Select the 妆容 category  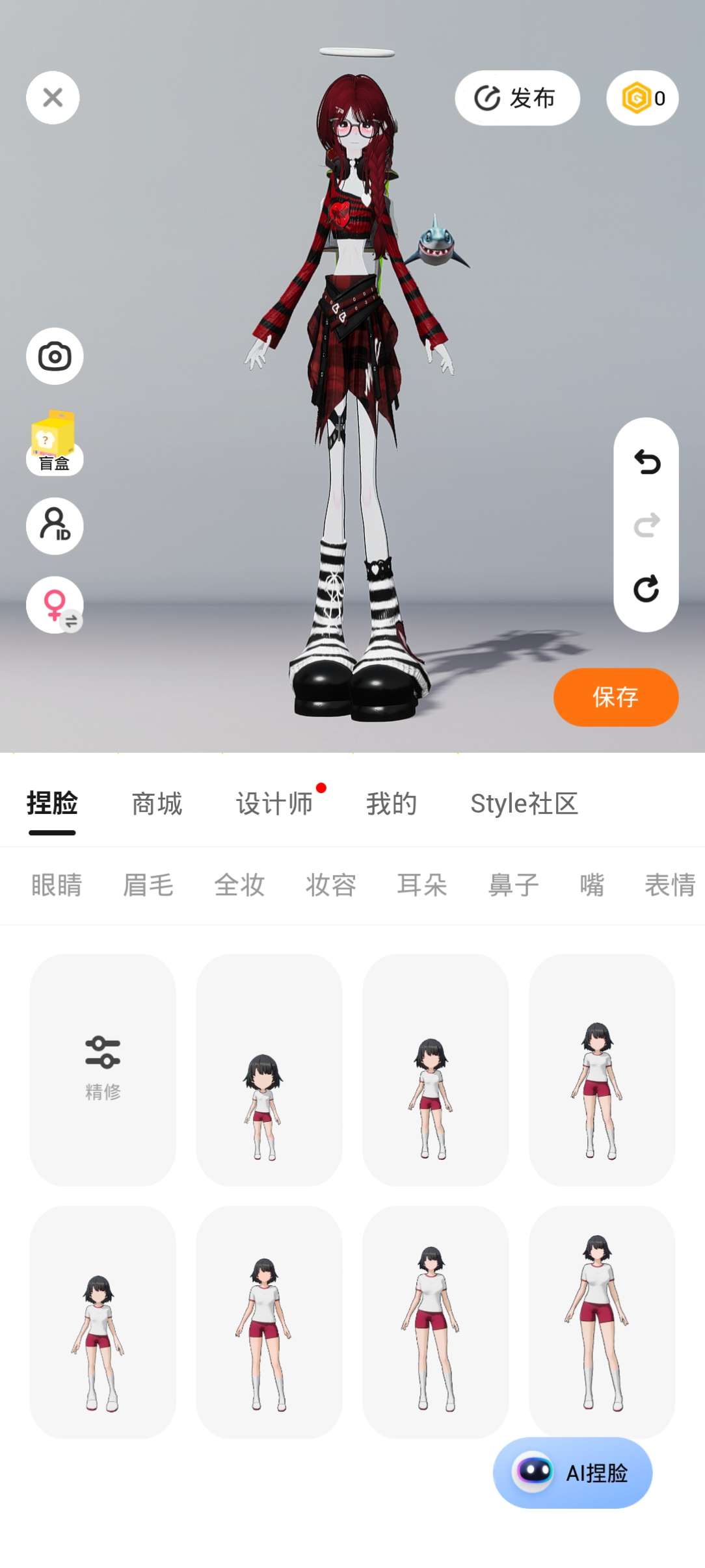331,885
